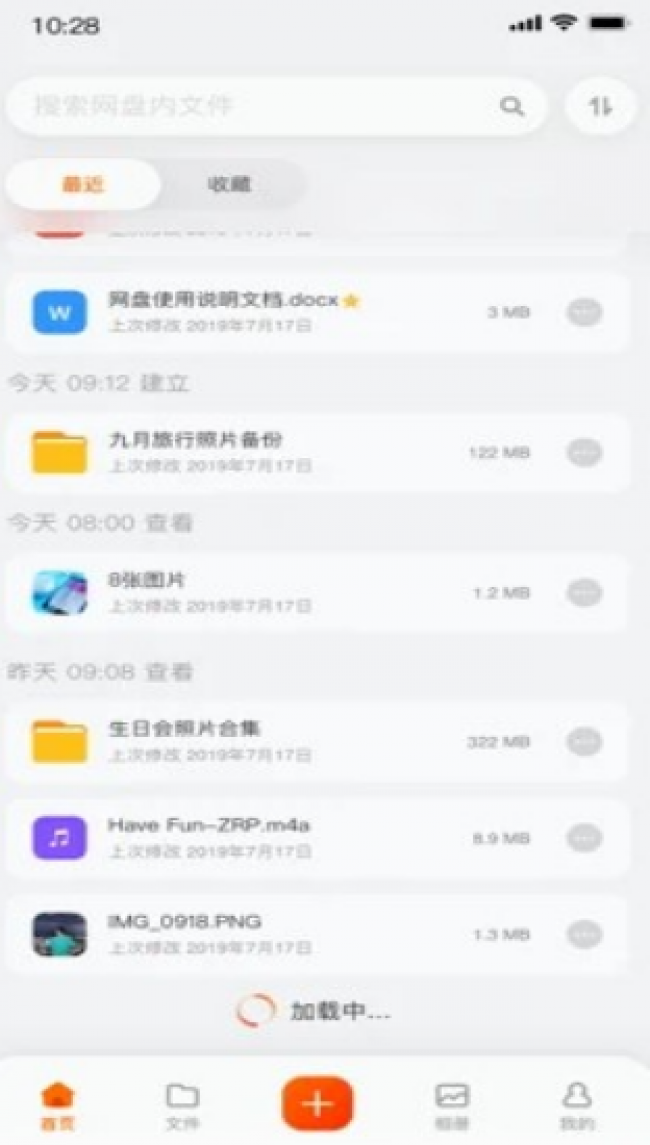Tap the orange plus upload button
This screenshot has height=1145, width=650.
click(x=317, y=1103)
